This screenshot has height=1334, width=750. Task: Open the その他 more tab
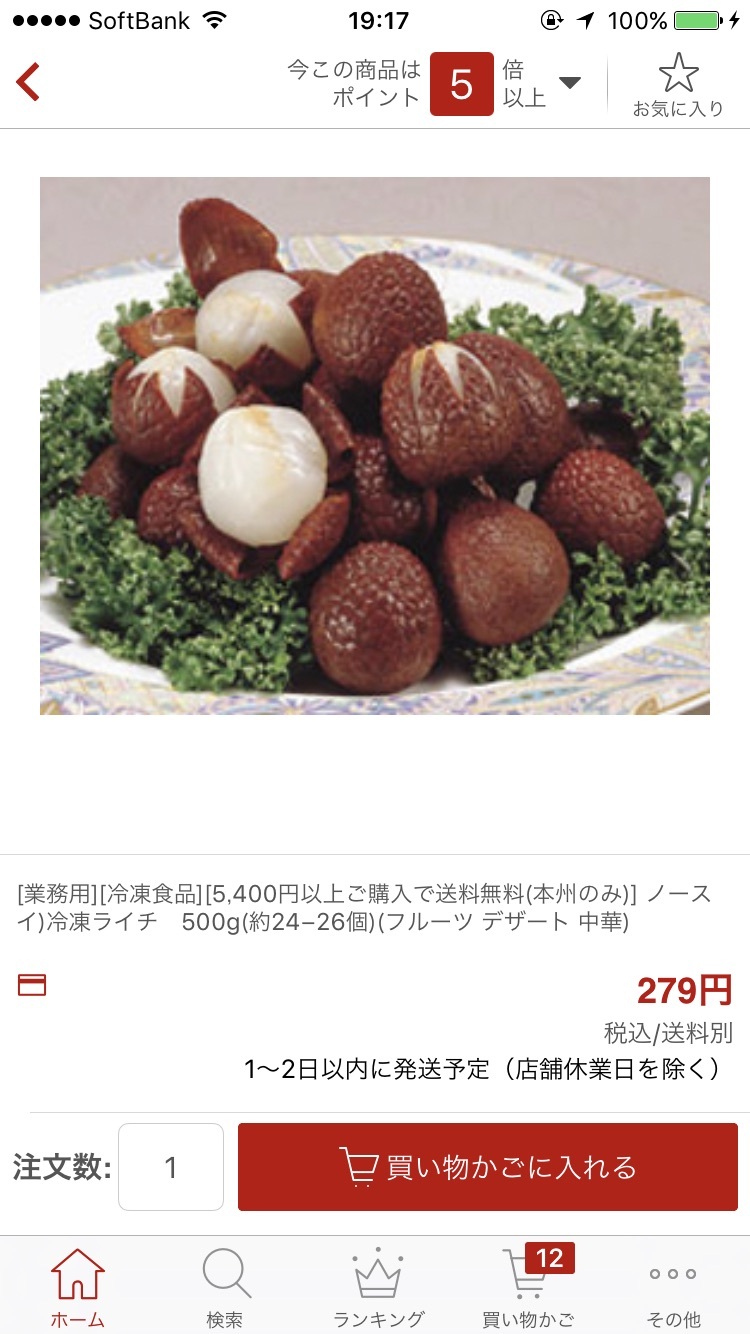click(673, 1288)
